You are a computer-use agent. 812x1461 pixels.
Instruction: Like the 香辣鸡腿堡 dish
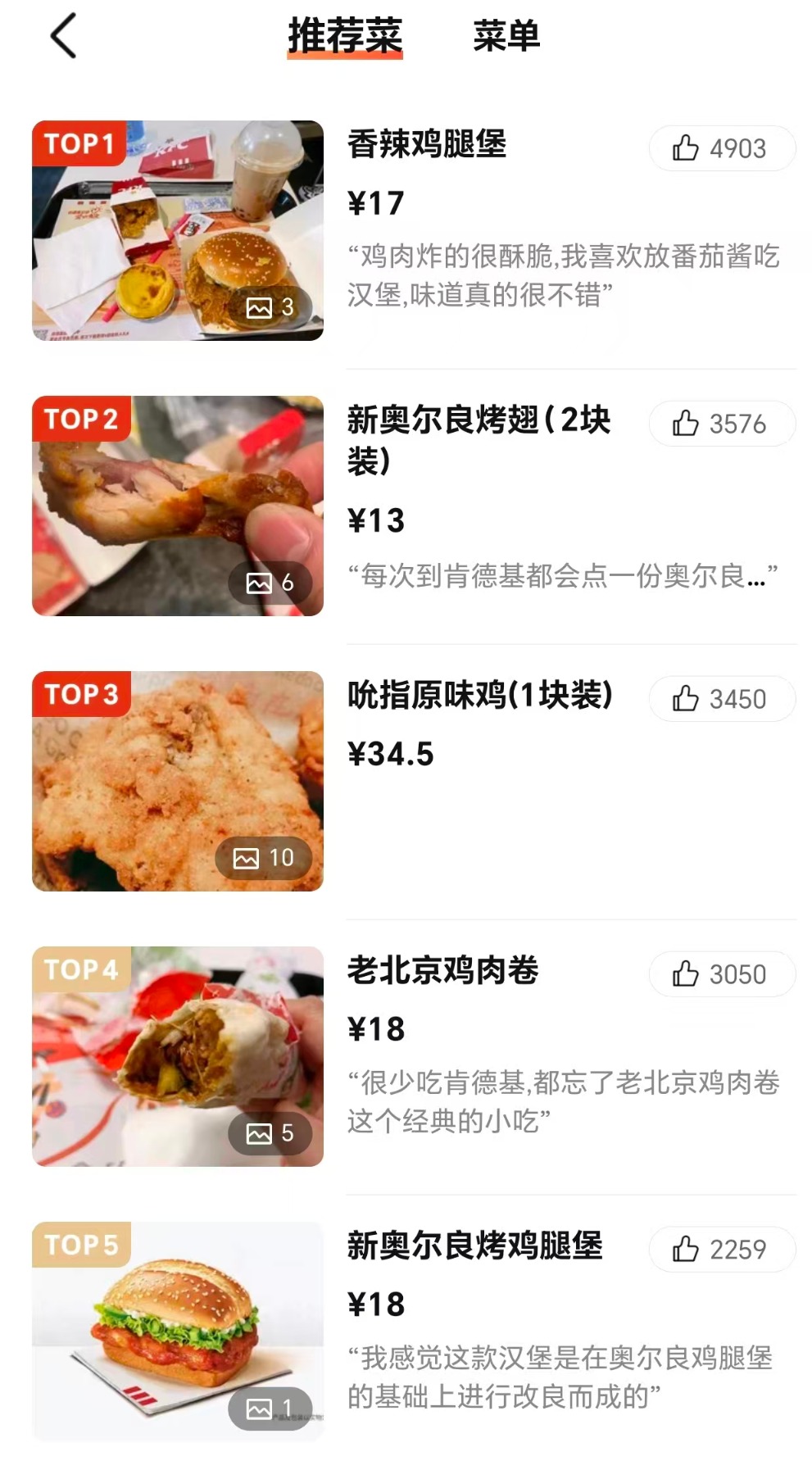click(721, 148)
